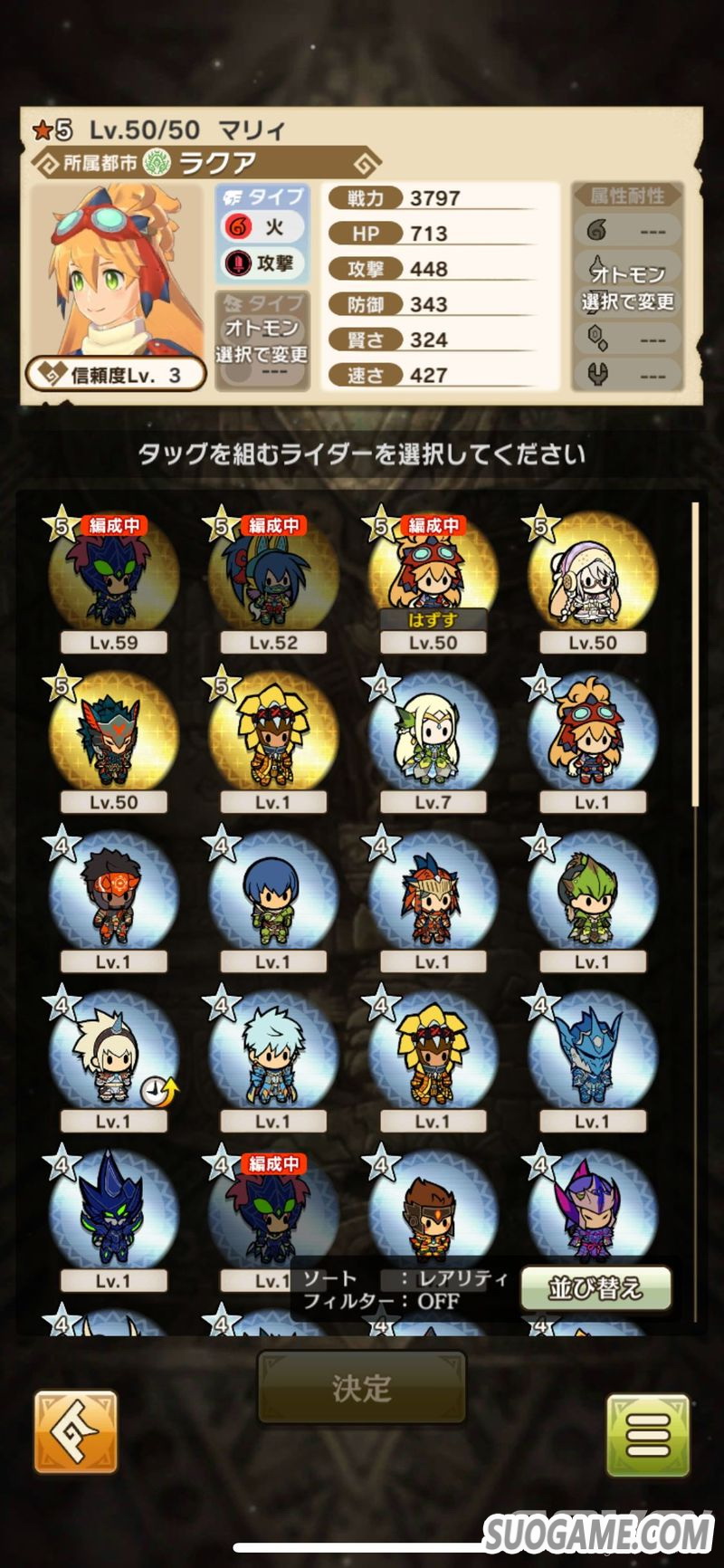Open the 信頼度Lv. 3 trust level badge

[116, 374]
